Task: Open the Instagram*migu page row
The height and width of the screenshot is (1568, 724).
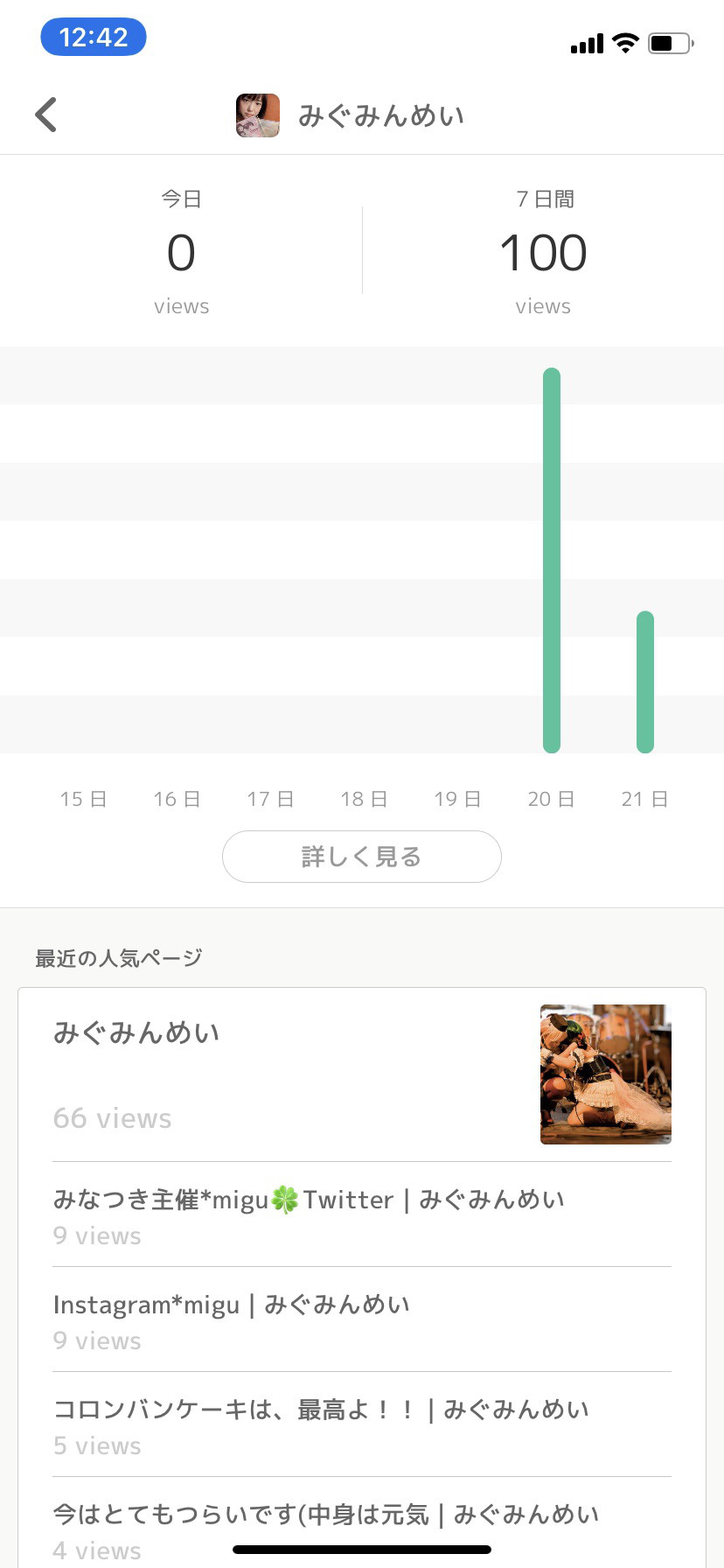Action: click(362, 1319)
